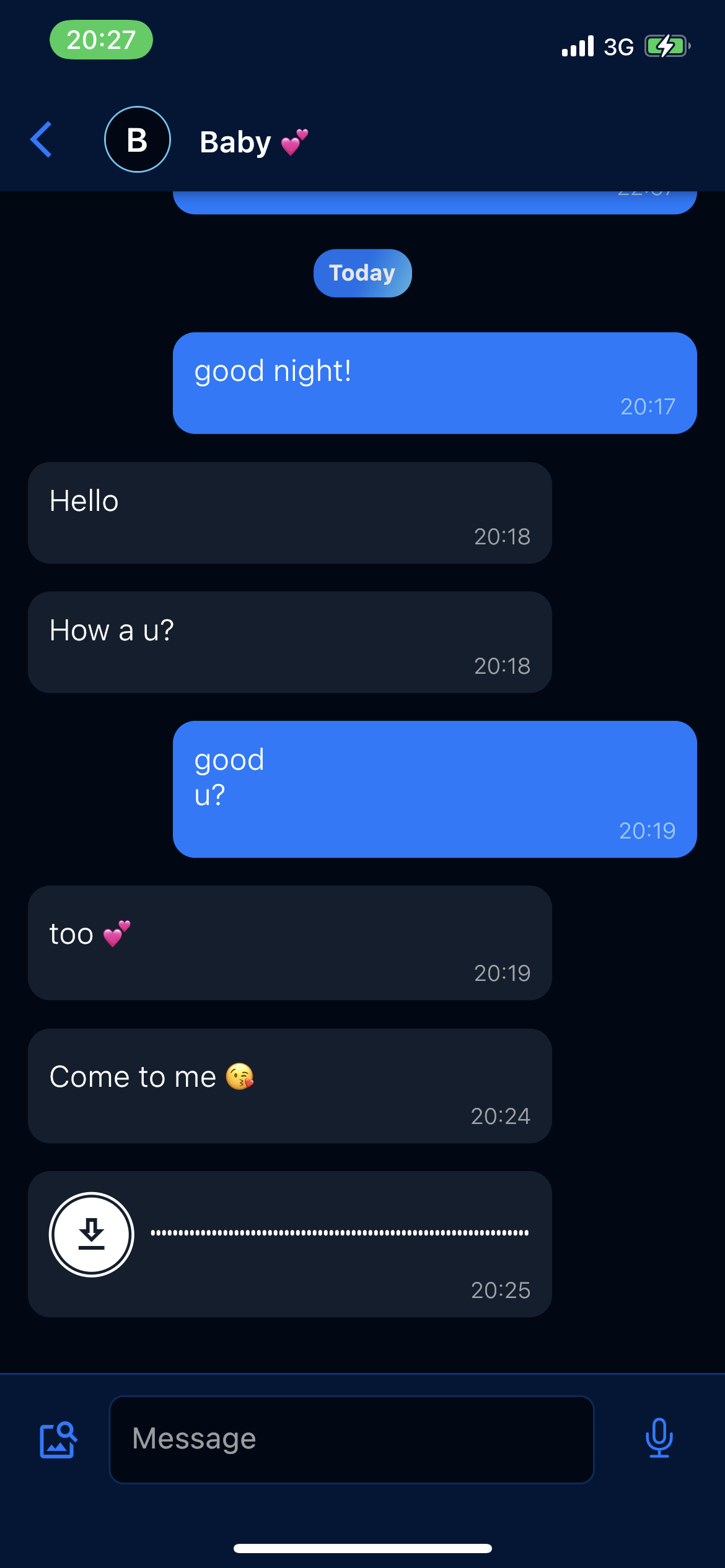Download the voice message sent at 20:25
Viewport: 725px width, 1568px height.
point(92,1234)
